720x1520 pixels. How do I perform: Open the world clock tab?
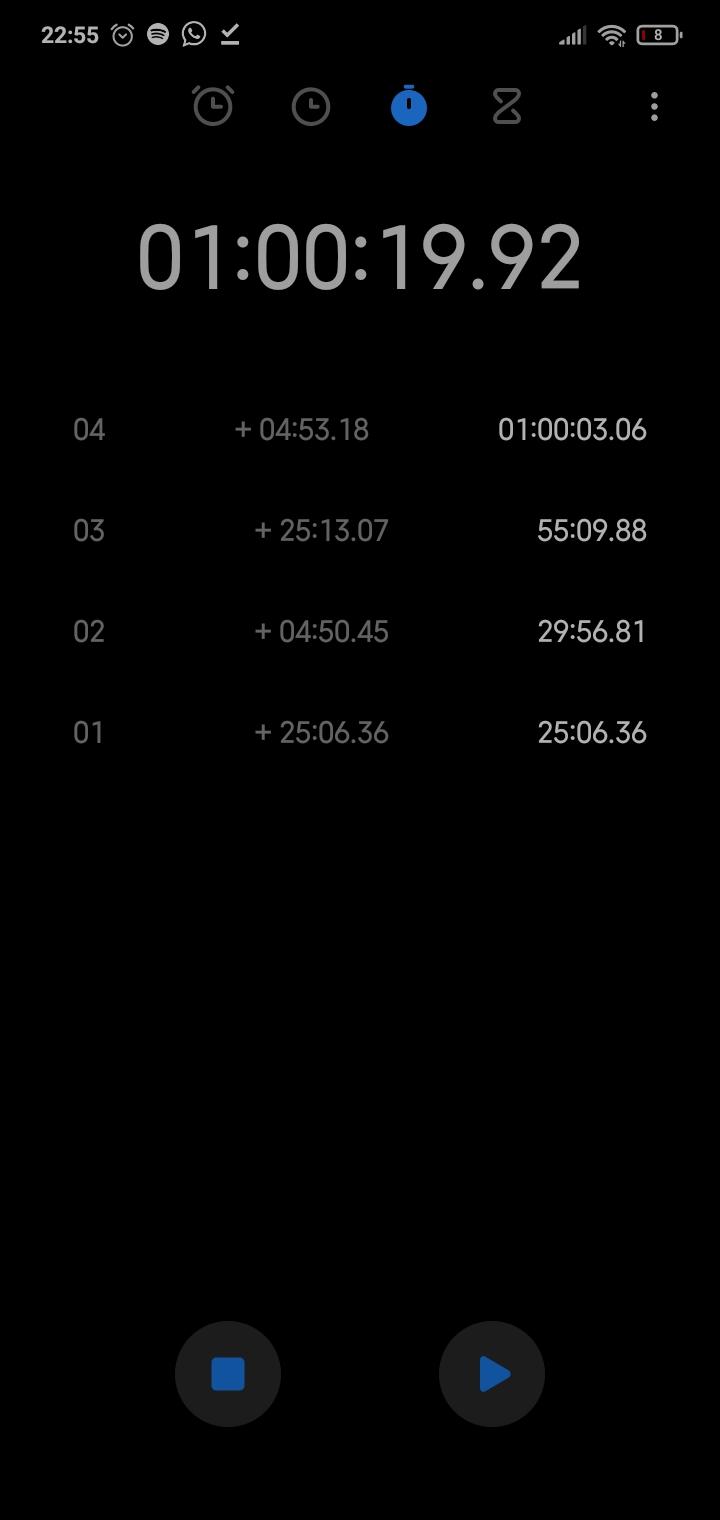click(311, 106)
